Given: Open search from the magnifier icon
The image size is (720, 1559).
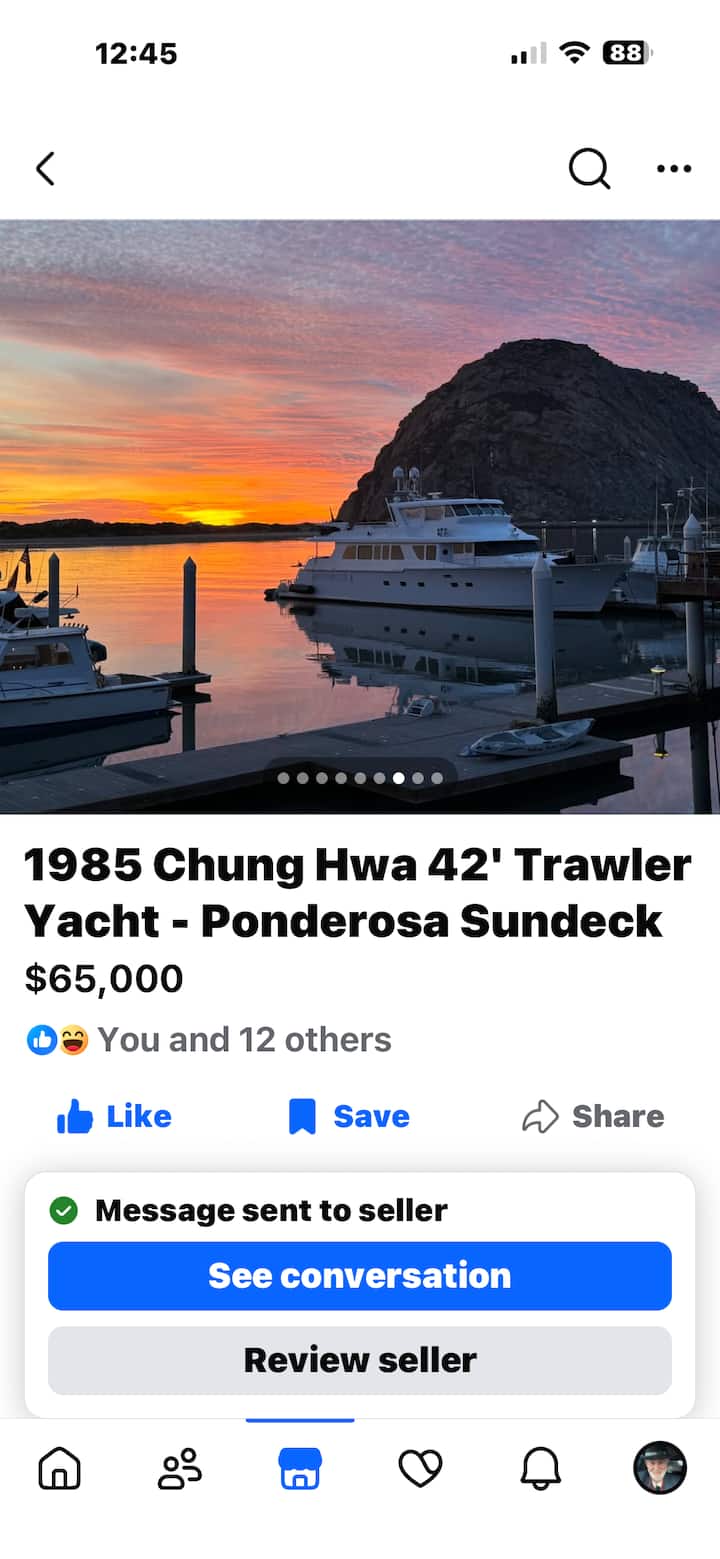Looking at the screenshot, I should 589,169.
